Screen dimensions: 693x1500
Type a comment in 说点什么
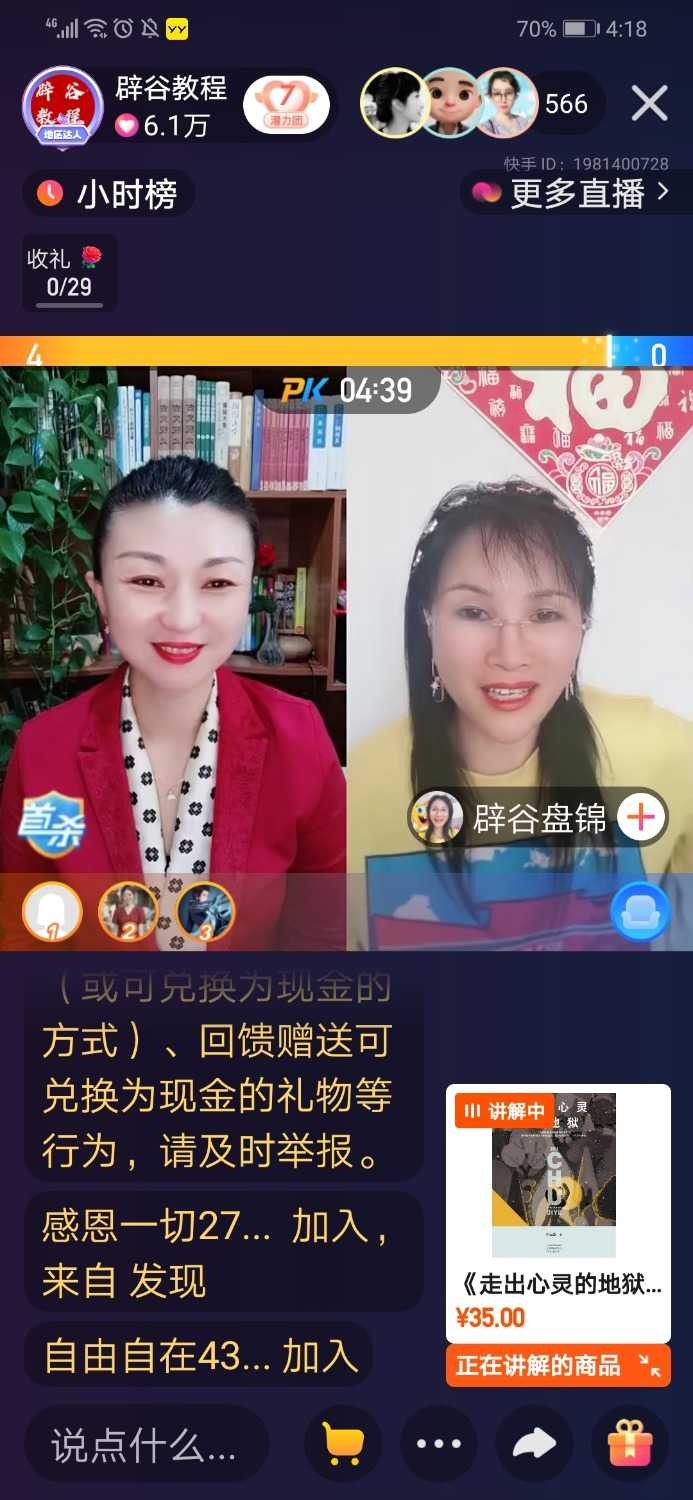pos(145,1445)
